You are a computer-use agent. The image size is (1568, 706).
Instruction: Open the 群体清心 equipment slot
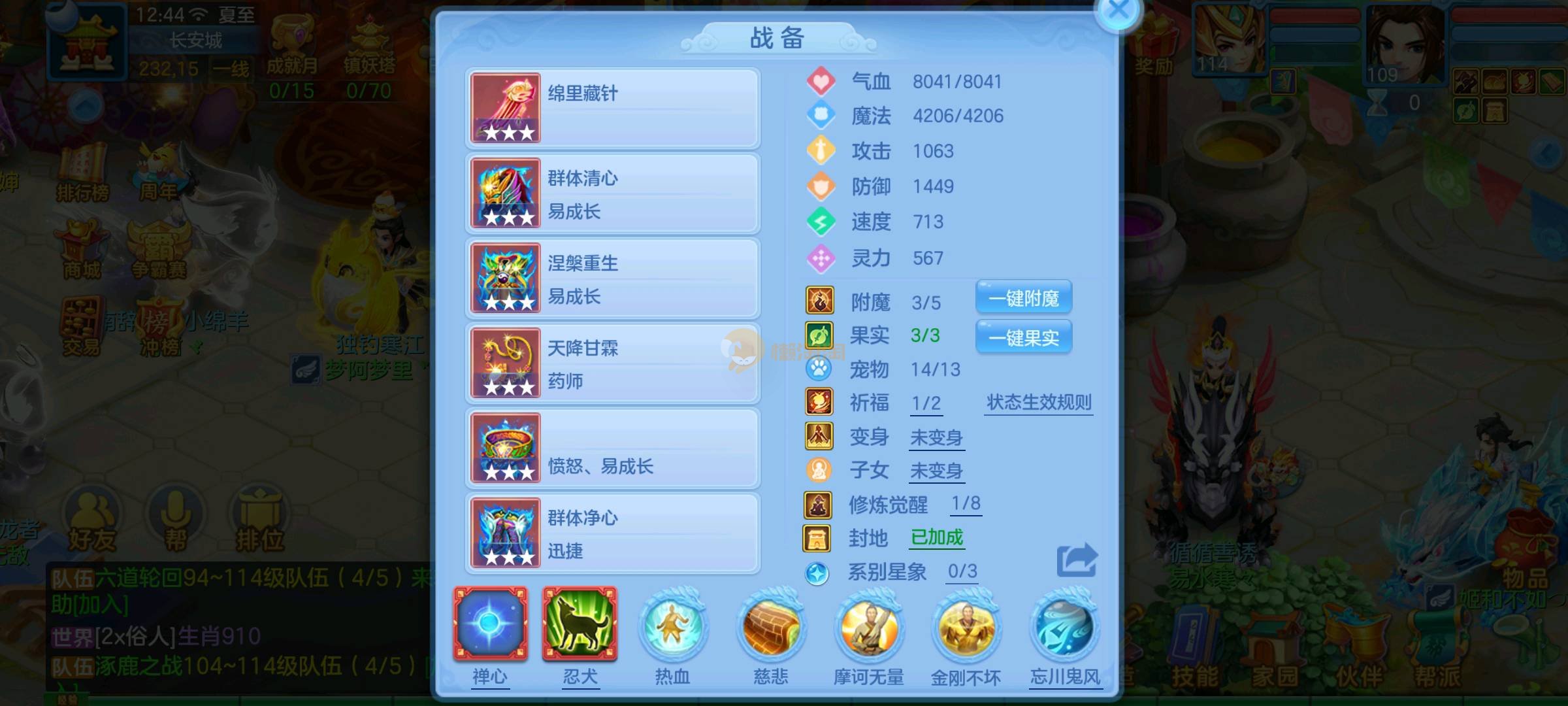pyautogui.click(x=612, y=193)
